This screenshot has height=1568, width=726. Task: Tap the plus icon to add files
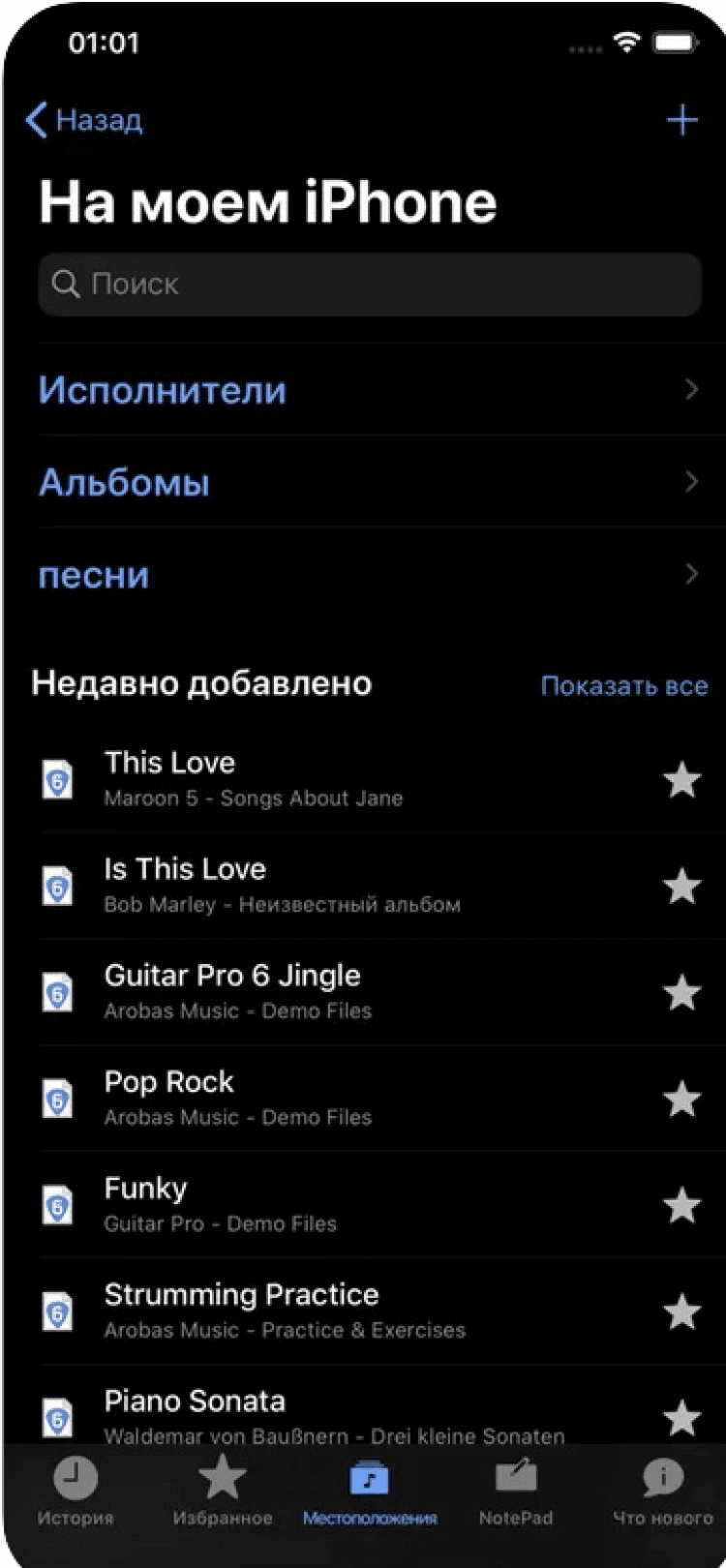681,120
